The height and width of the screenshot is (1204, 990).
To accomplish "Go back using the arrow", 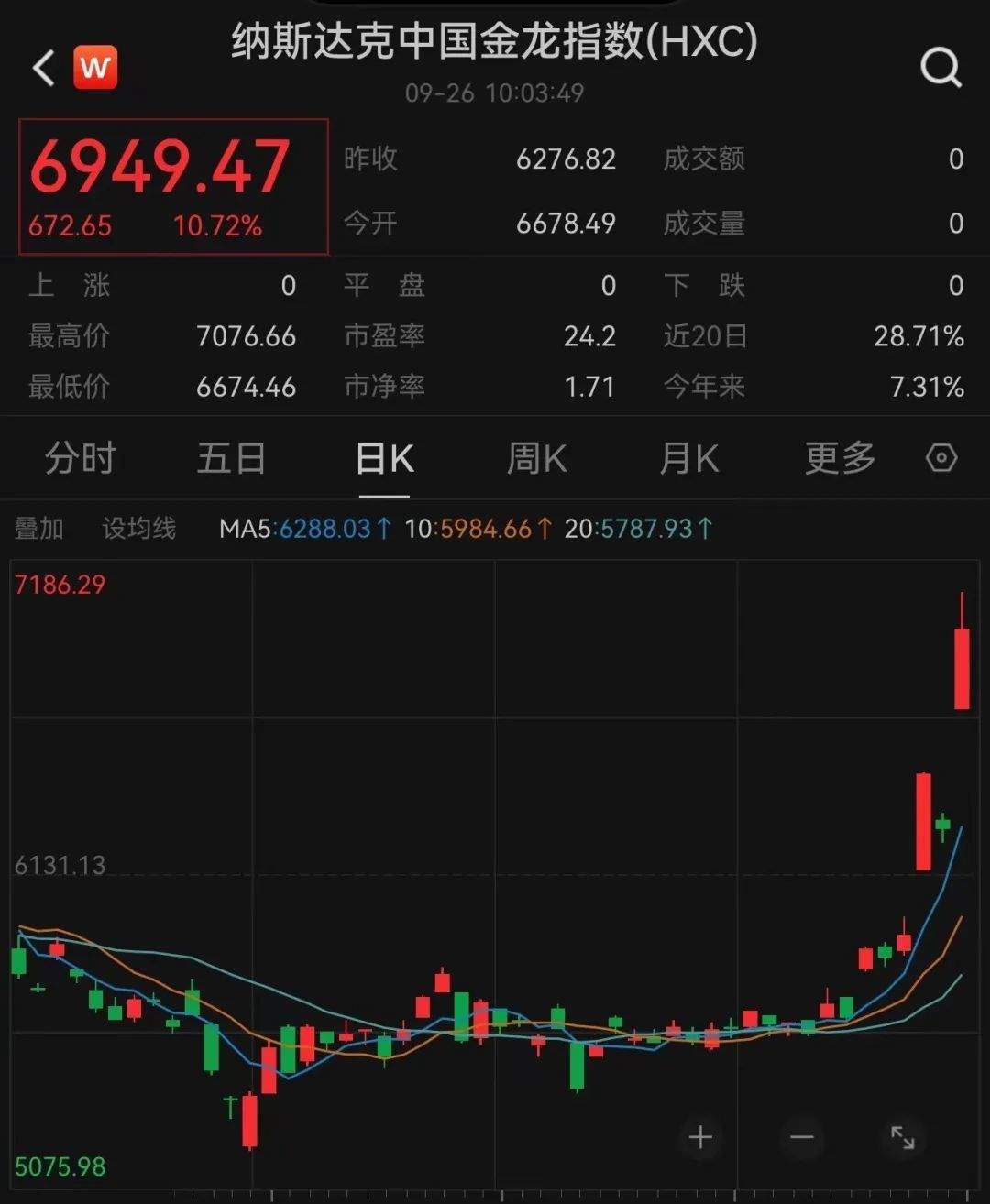I will pos(43,68).
